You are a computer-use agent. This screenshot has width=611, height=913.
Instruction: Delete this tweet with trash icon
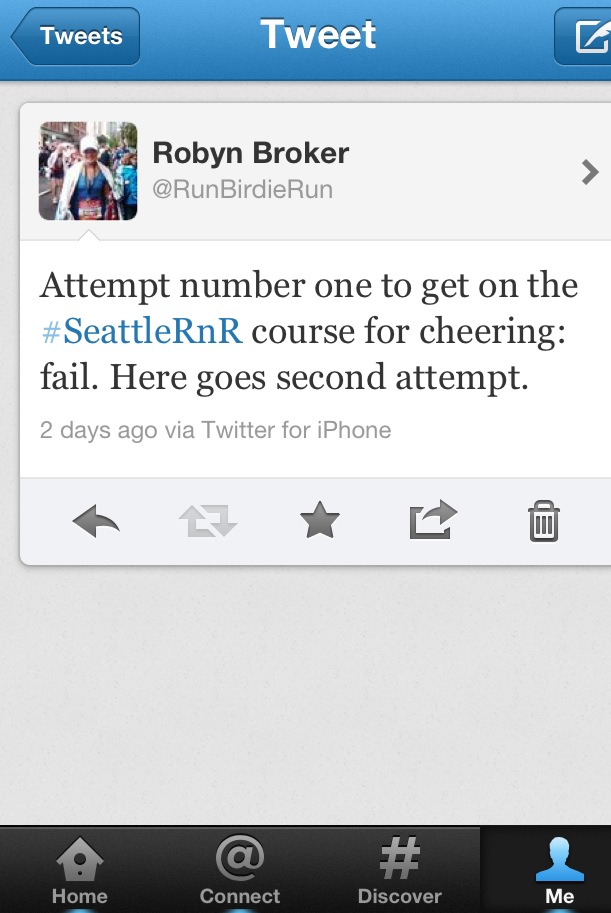(x=544, y=521)
